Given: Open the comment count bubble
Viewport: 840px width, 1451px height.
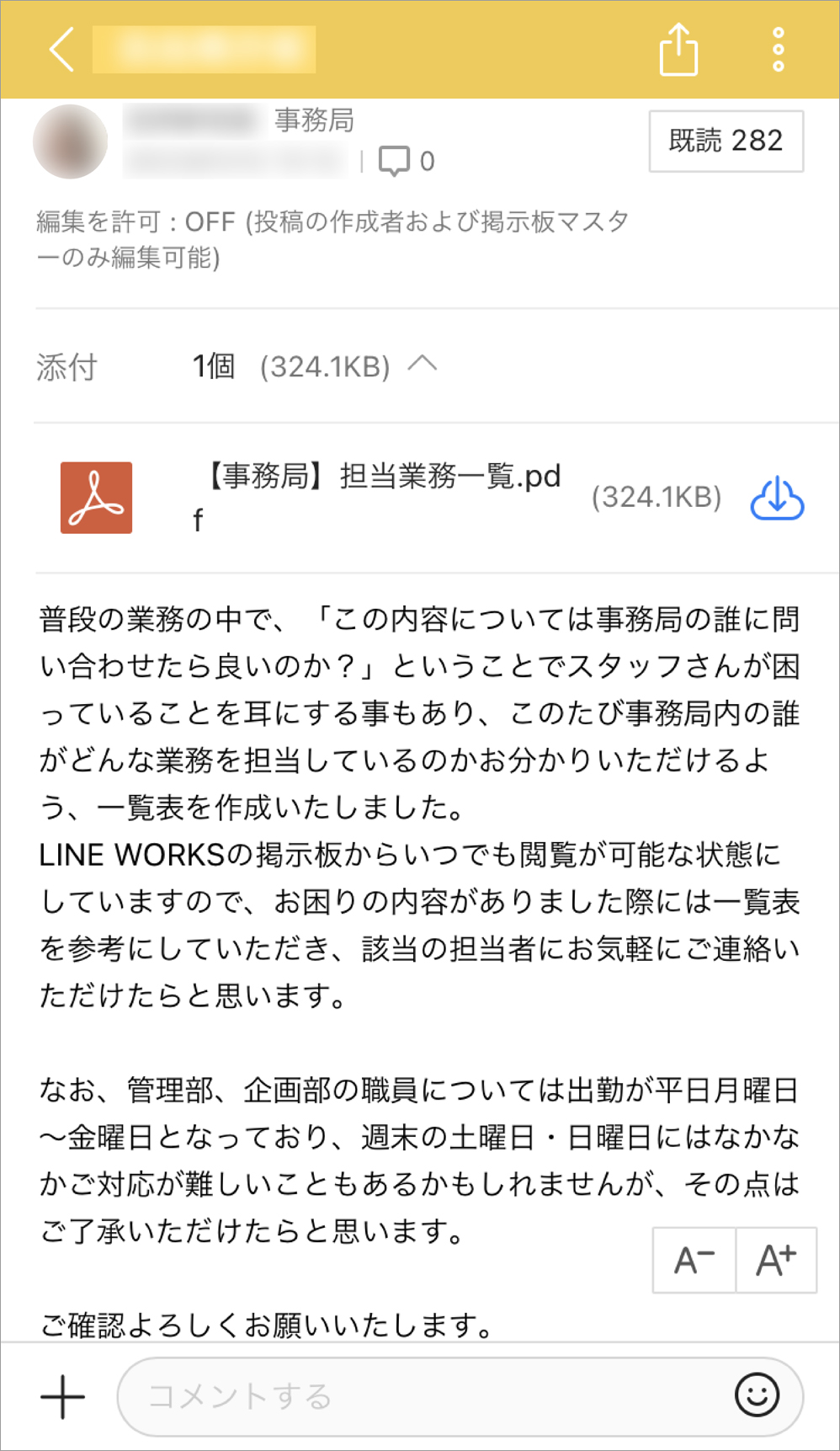Looking at the screenshot, I should click(407, 161).
